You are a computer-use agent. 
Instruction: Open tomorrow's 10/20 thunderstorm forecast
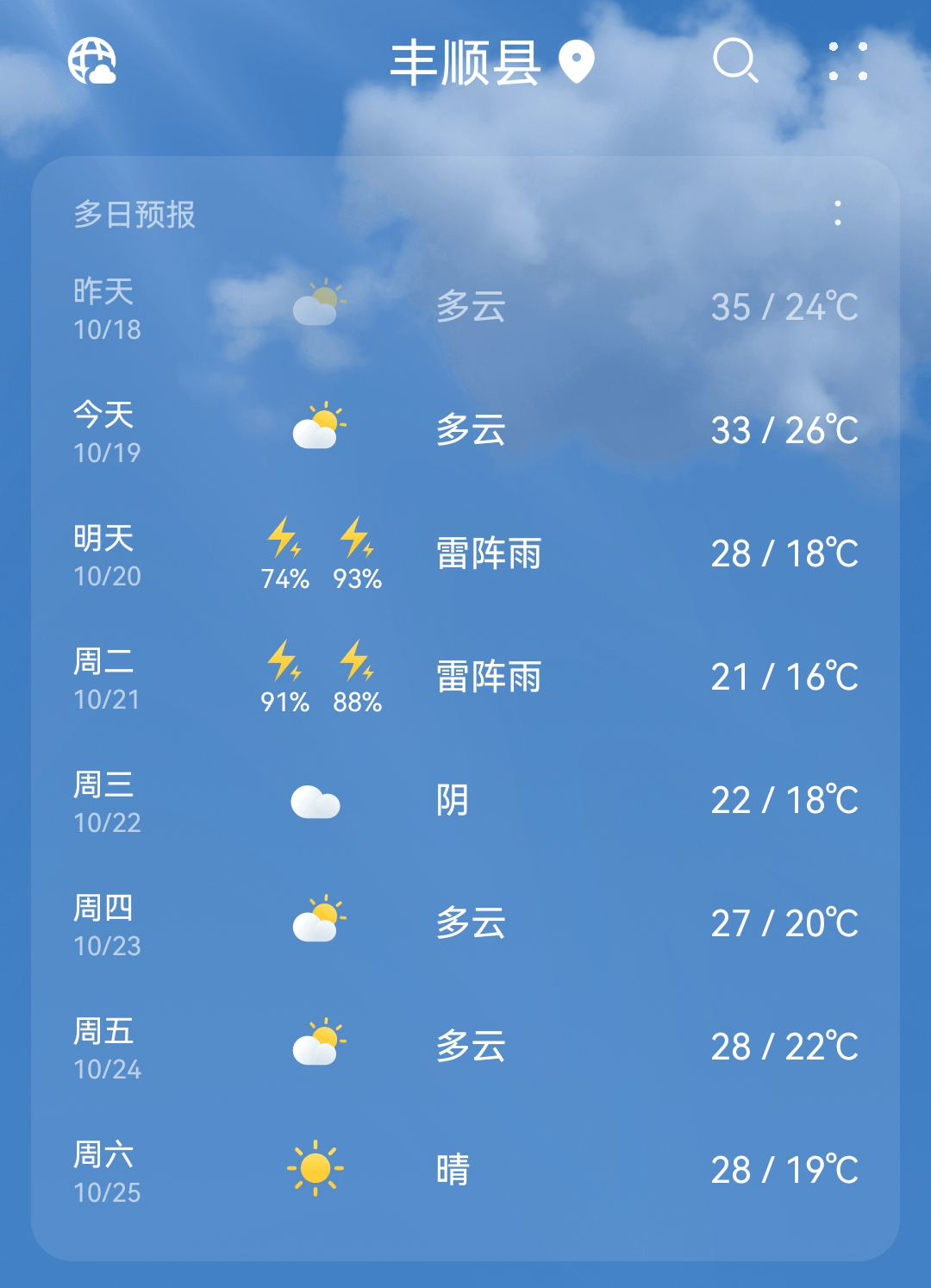pyautogui.click(x=465, y=553)
